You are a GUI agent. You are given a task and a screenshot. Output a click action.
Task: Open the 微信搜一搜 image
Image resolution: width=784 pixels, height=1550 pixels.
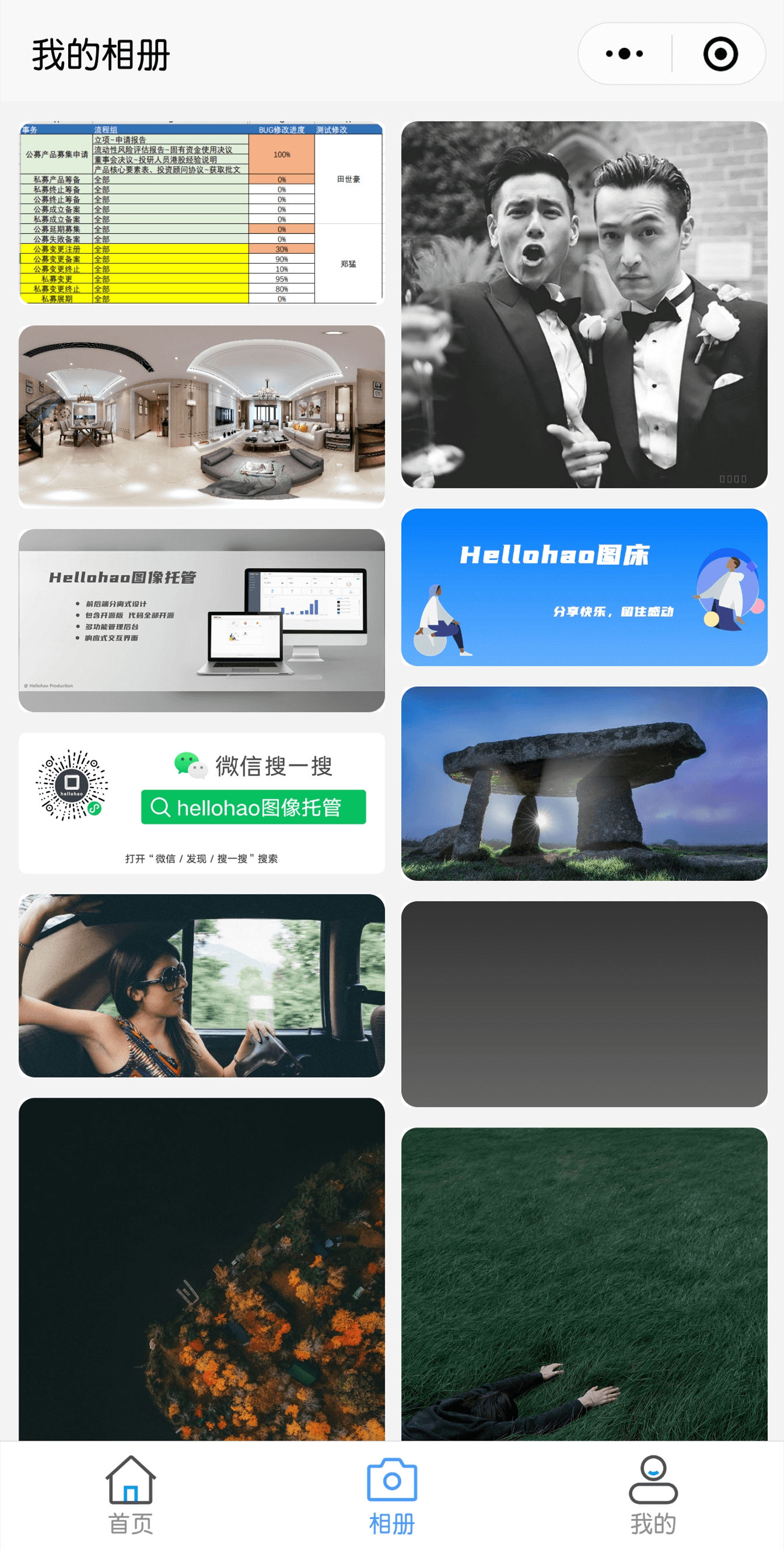click(202, 803)
